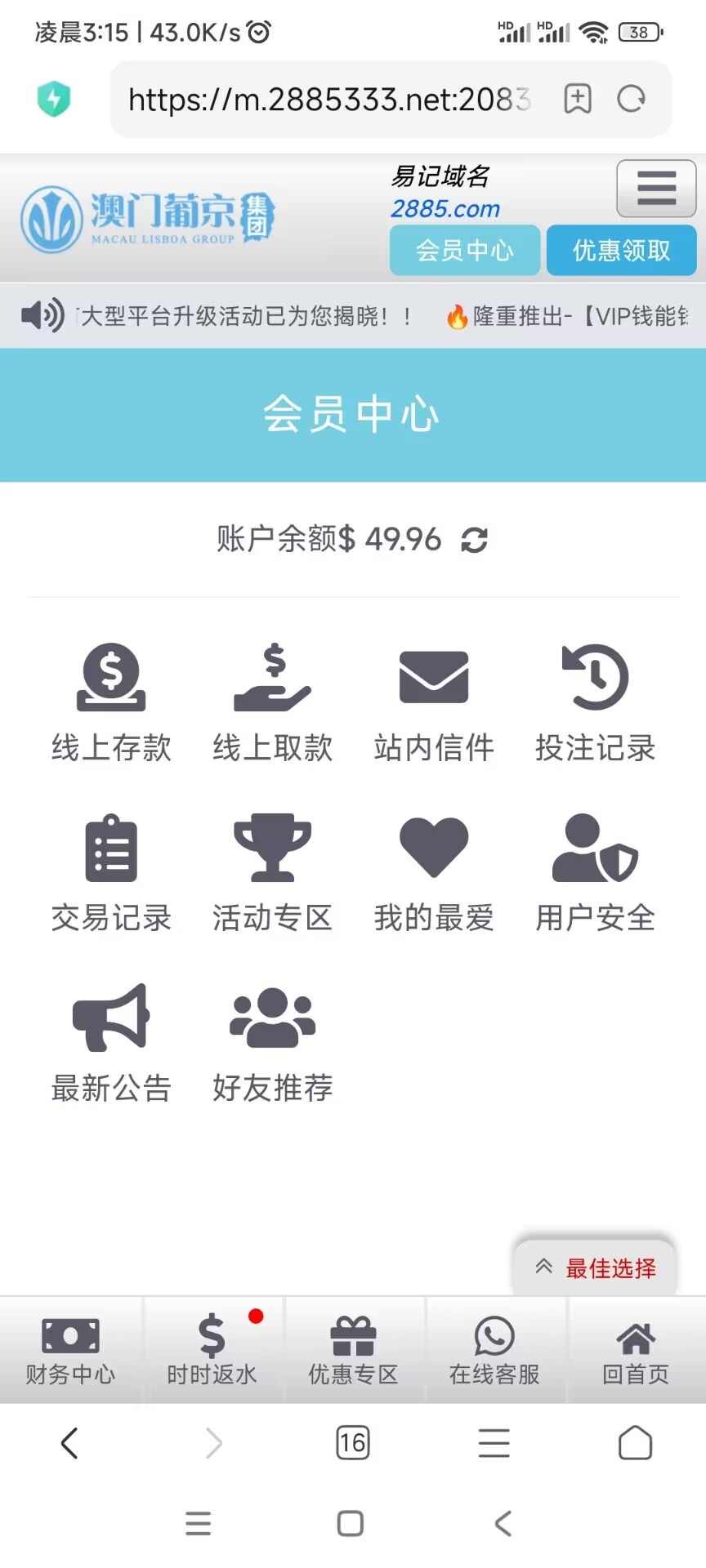Open 我的最爱 favorites
Screen dimensions: 706x1568
click(x=433, y=872)
